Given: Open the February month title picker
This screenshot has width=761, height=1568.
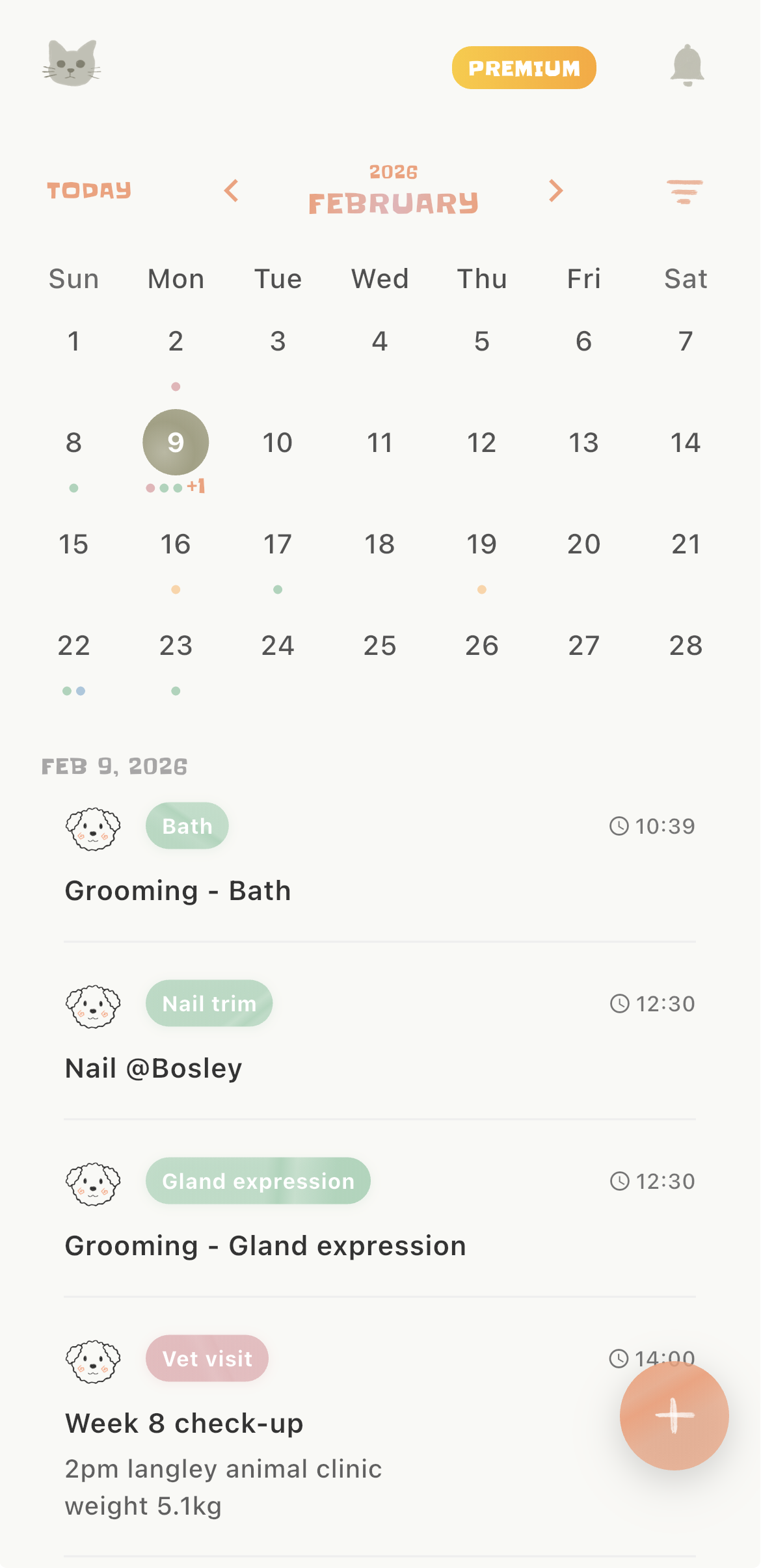Looking at the screenshot, I should click(393, 203).
